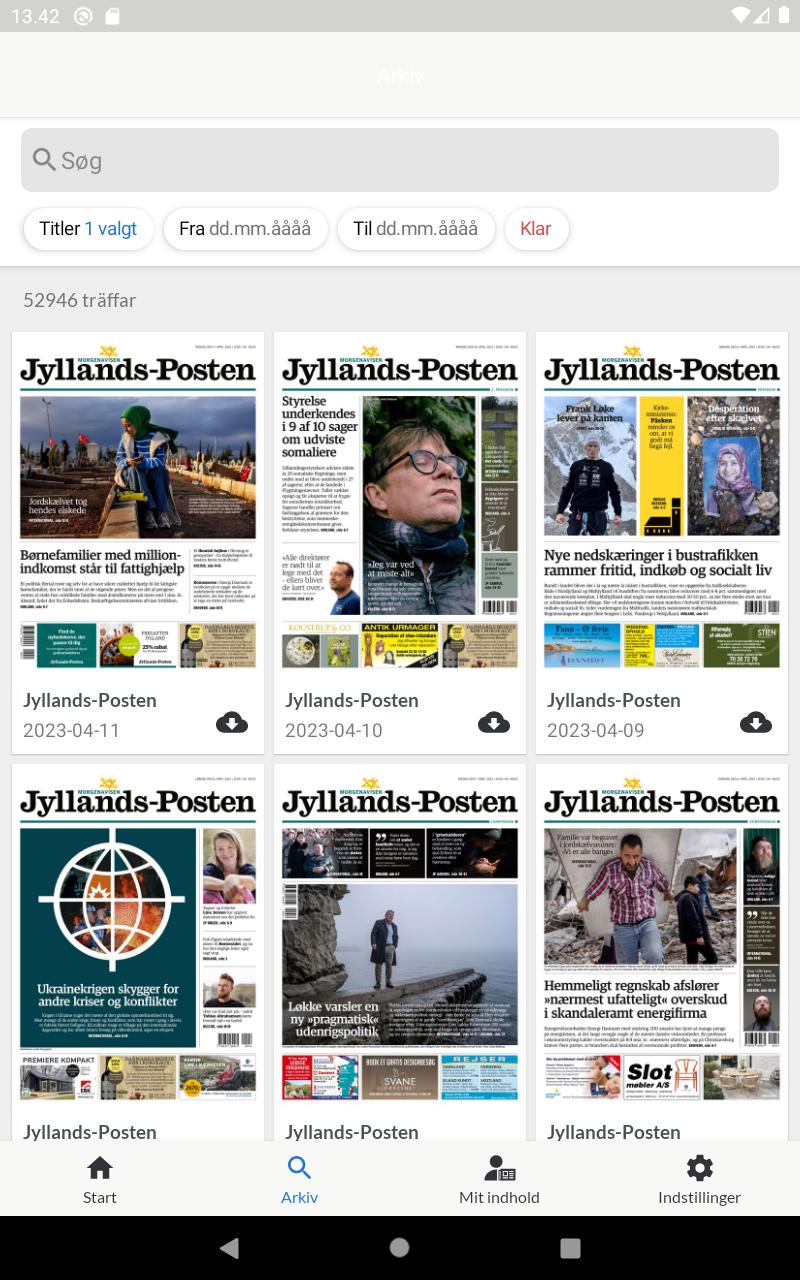The width and height of the screenshot is (800, 1280).
Task: Switch to the Mit indhold tab
Action: point(500,1179)
